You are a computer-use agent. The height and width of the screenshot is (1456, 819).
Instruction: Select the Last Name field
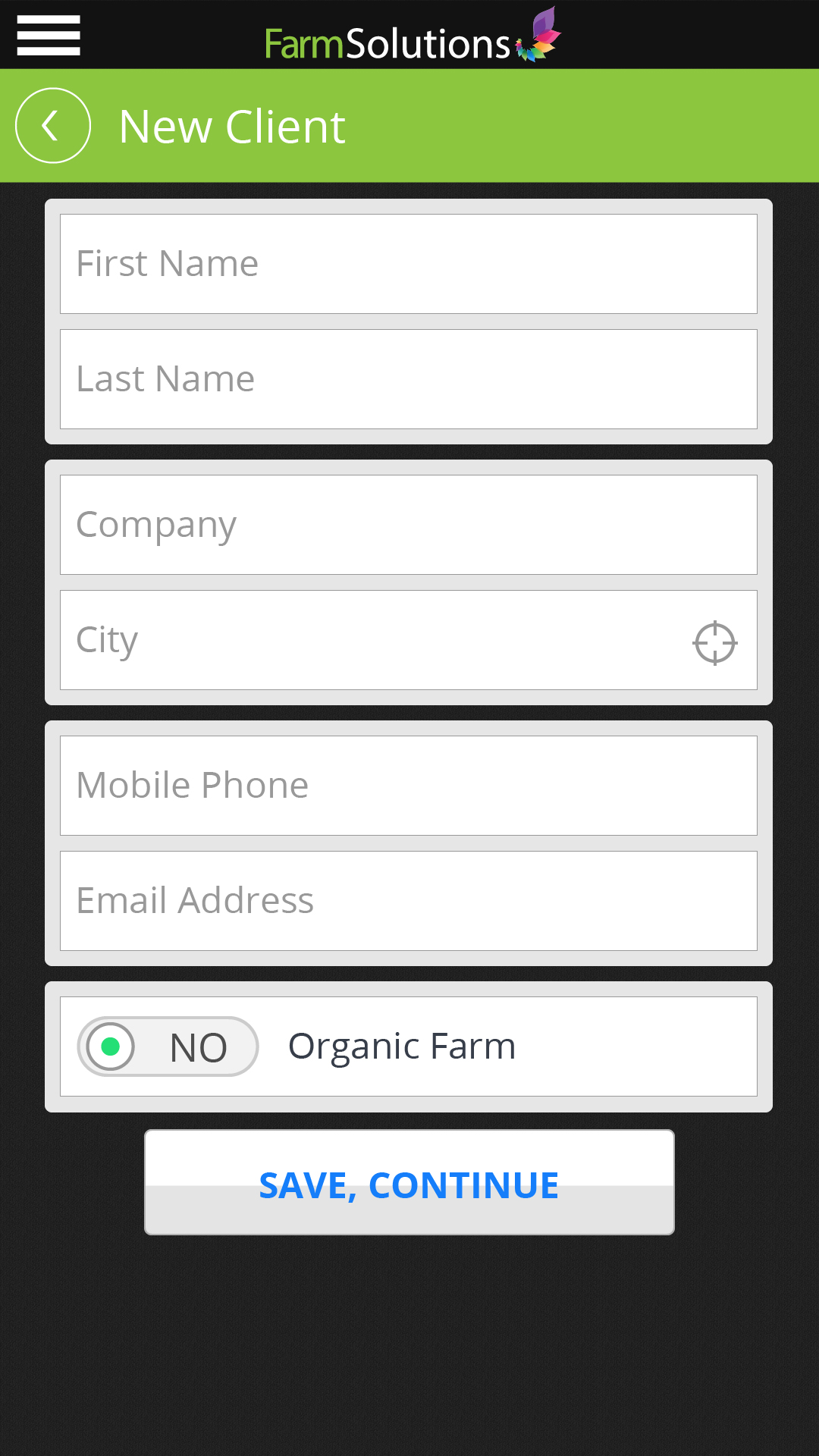[x=408, y=379]
